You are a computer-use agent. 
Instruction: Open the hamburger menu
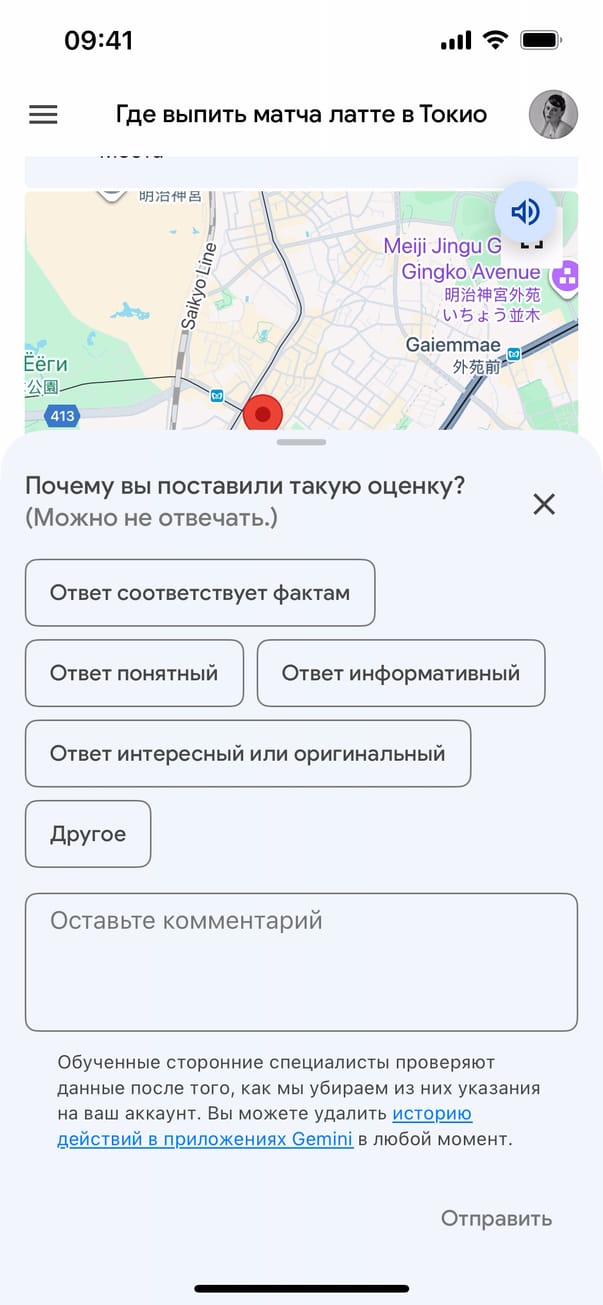tap(43, 115)
